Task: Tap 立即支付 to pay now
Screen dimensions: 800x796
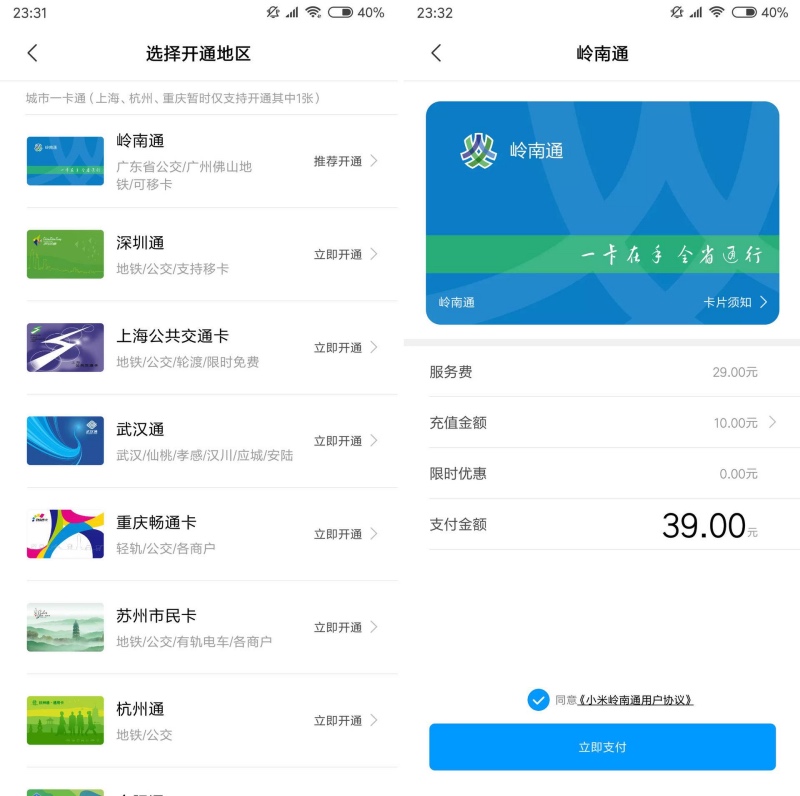Action: [602, 747]
